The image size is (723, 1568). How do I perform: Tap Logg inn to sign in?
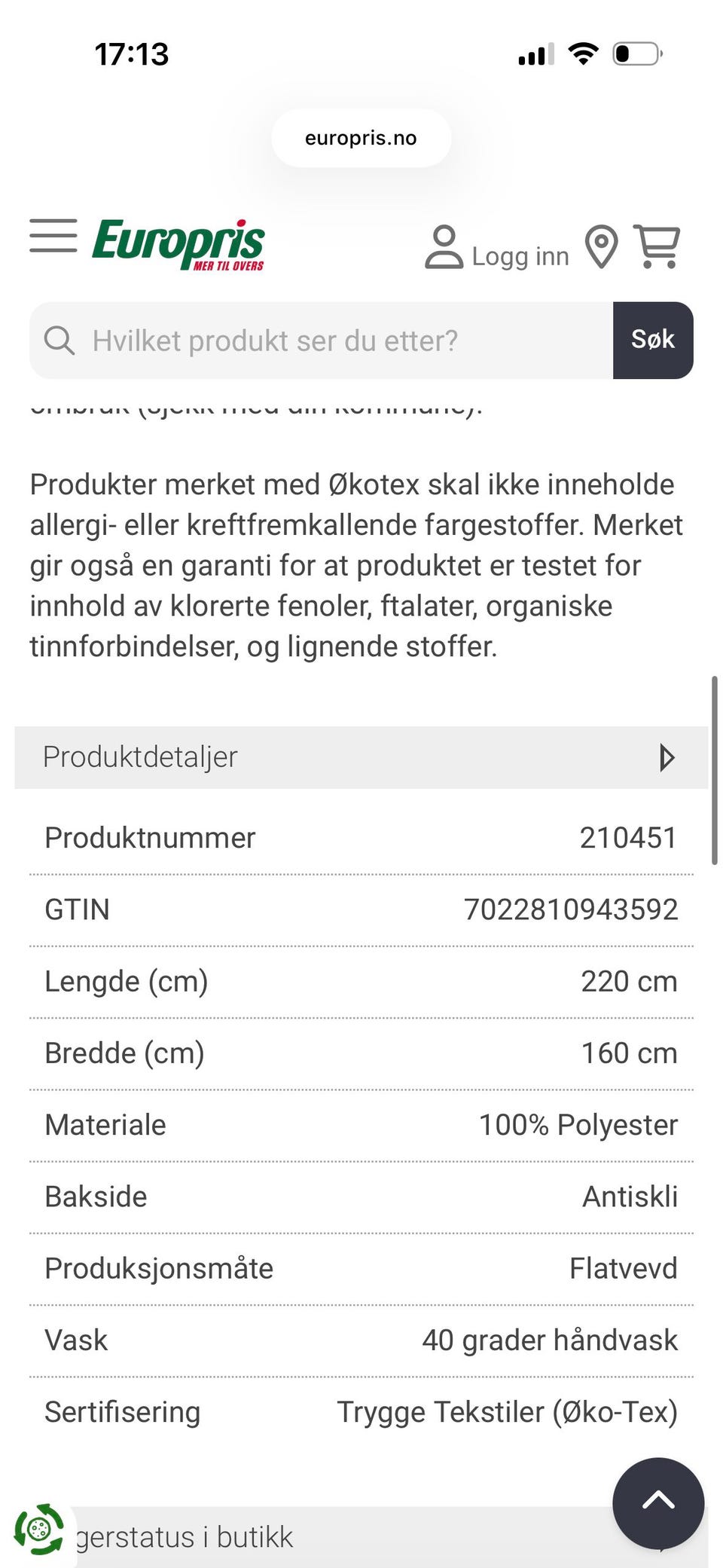pyautogui.click(x=497, y=248)
